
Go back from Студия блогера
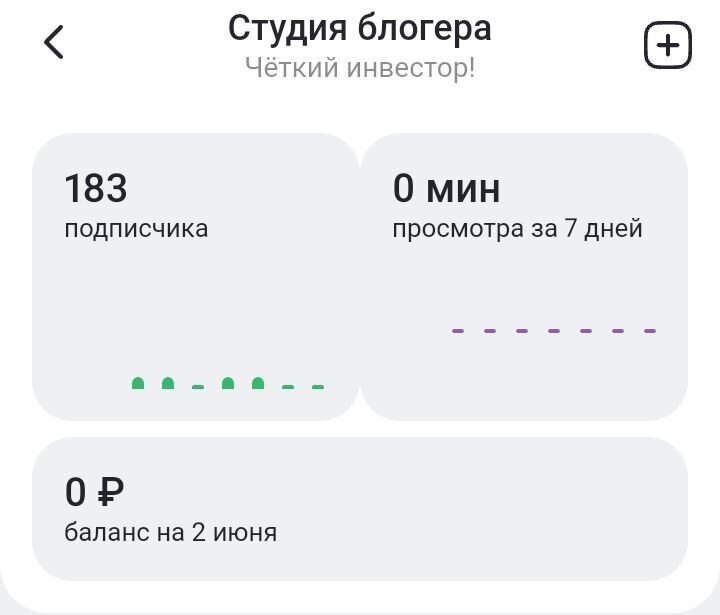[x=54, y=42]
